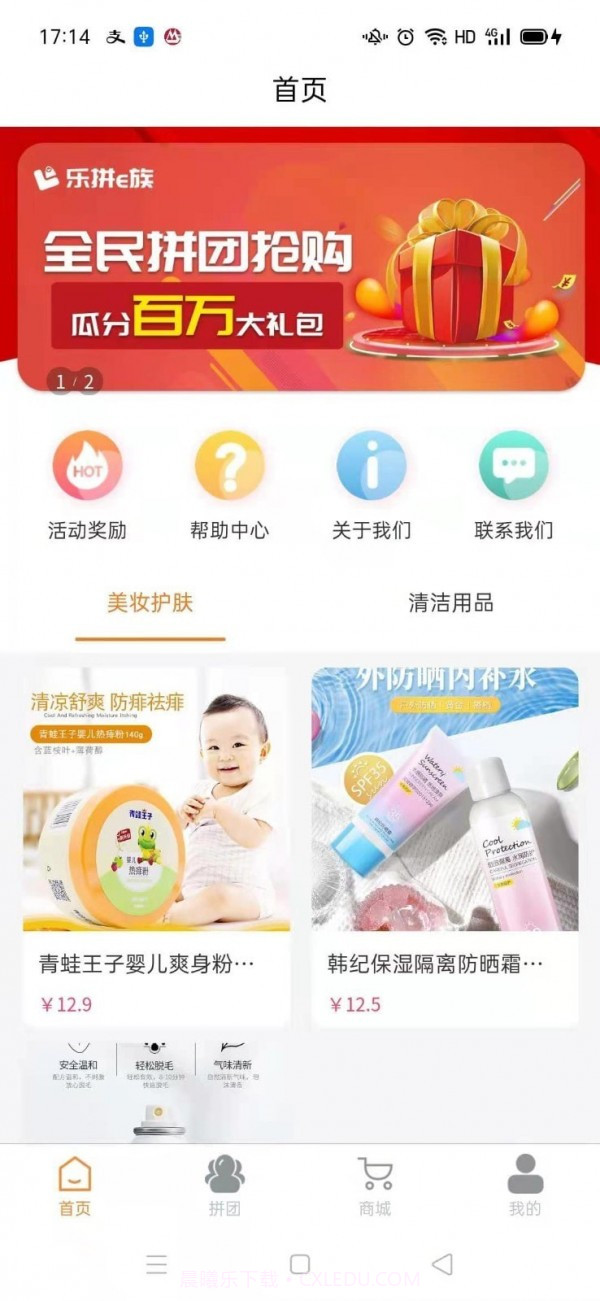Go to the 首页 bottom tab

coord(75,1186)
